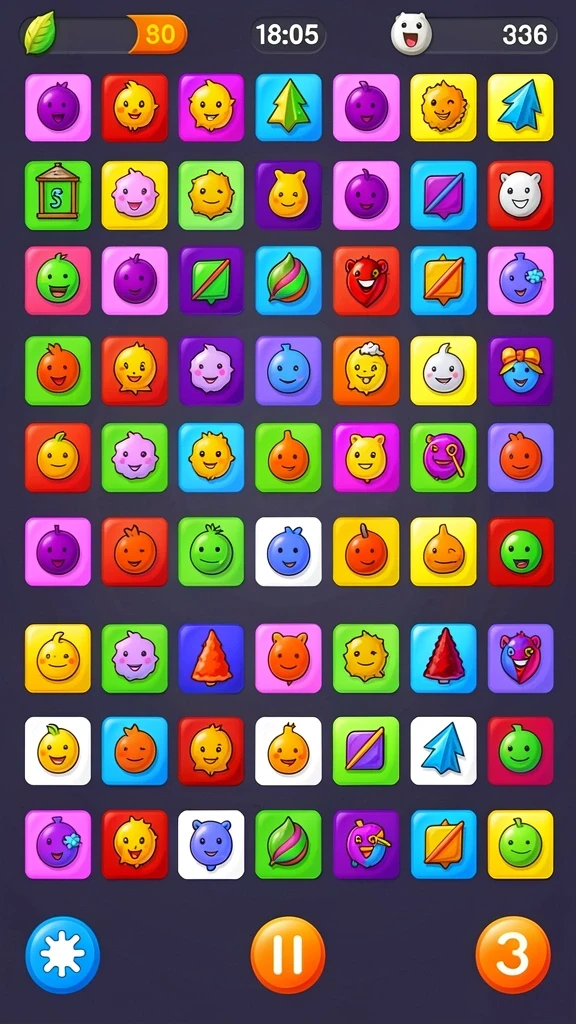Image resolution: width=576 pixels, height=1024 pixels.
Task: Pick the red cone tree on dark blue tile
Action: [211, 658]
